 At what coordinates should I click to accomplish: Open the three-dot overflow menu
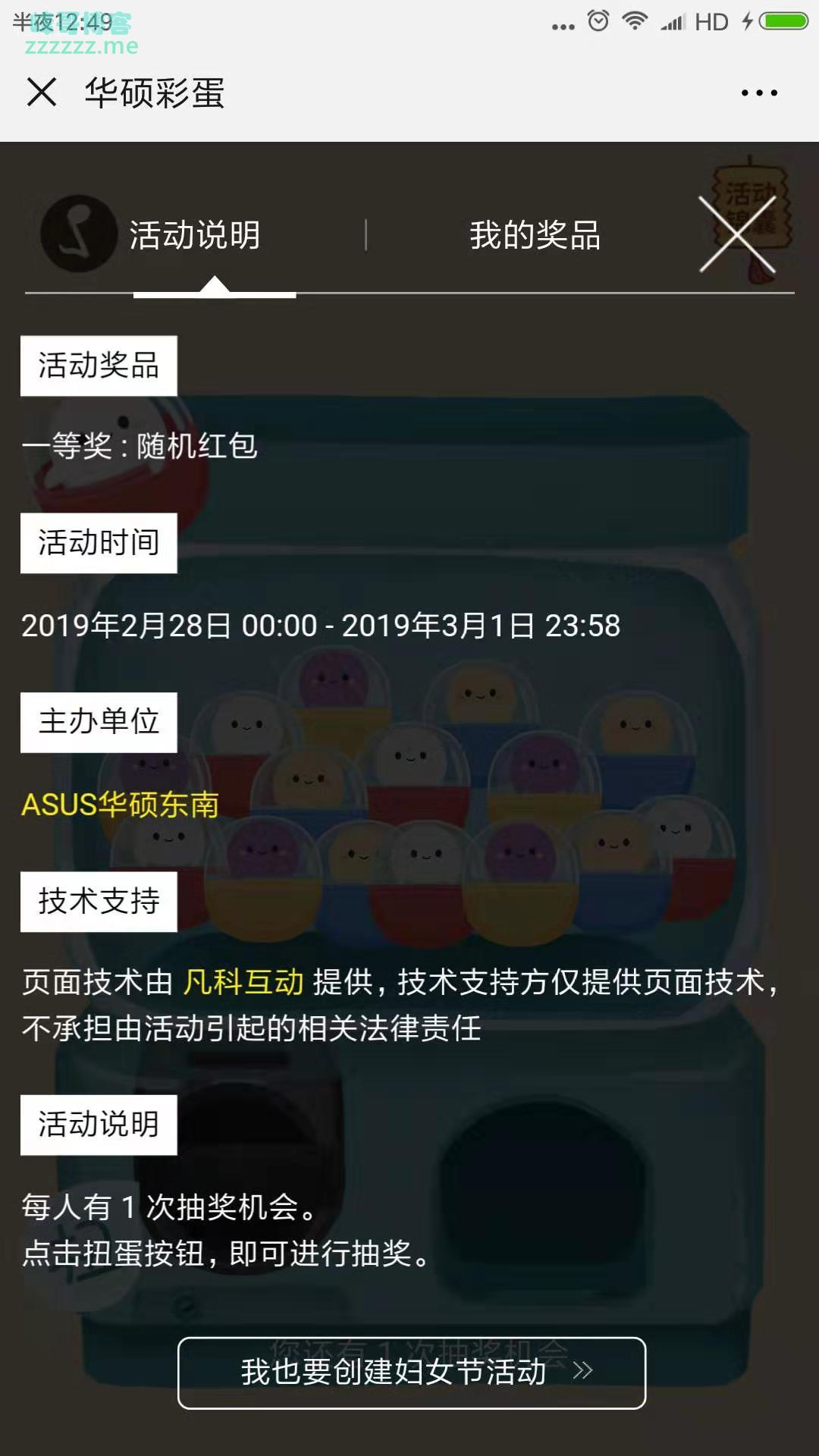(758, 93)
